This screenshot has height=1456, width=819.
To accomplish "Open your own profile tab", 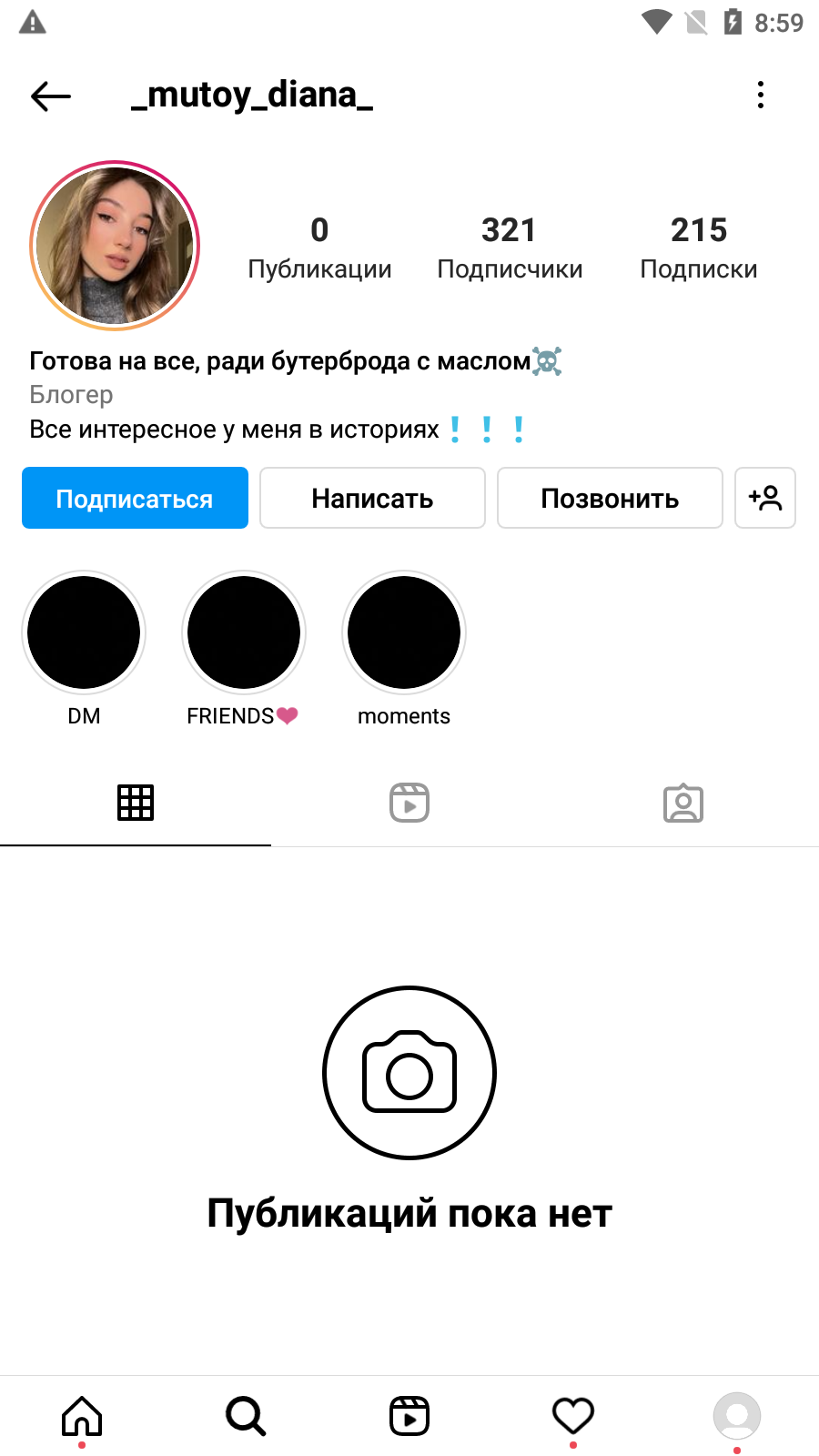I will 737,1416.
